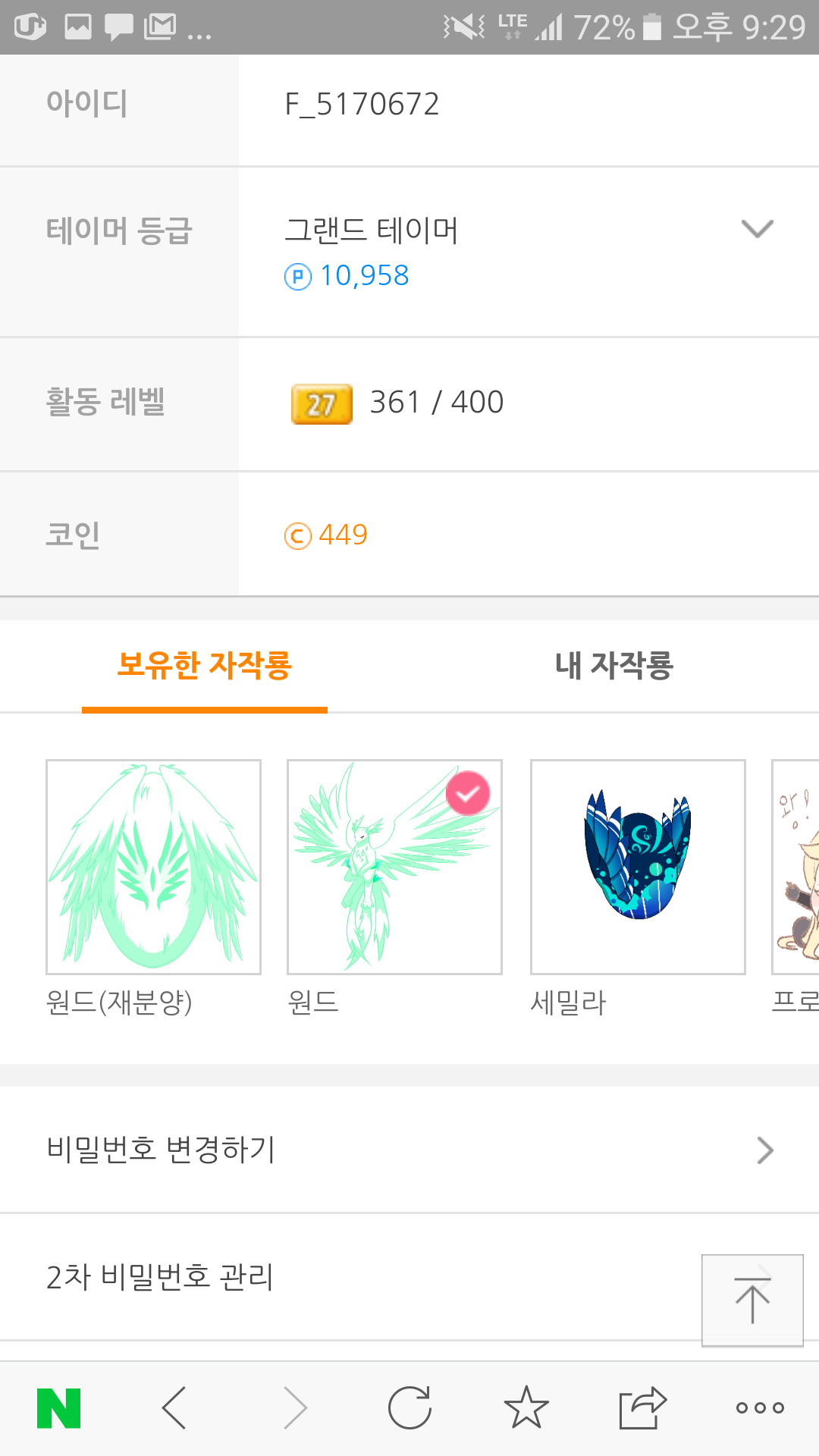Expand the 테이머 등급 chevron
Screen dimensions: 819x1456
757,228
